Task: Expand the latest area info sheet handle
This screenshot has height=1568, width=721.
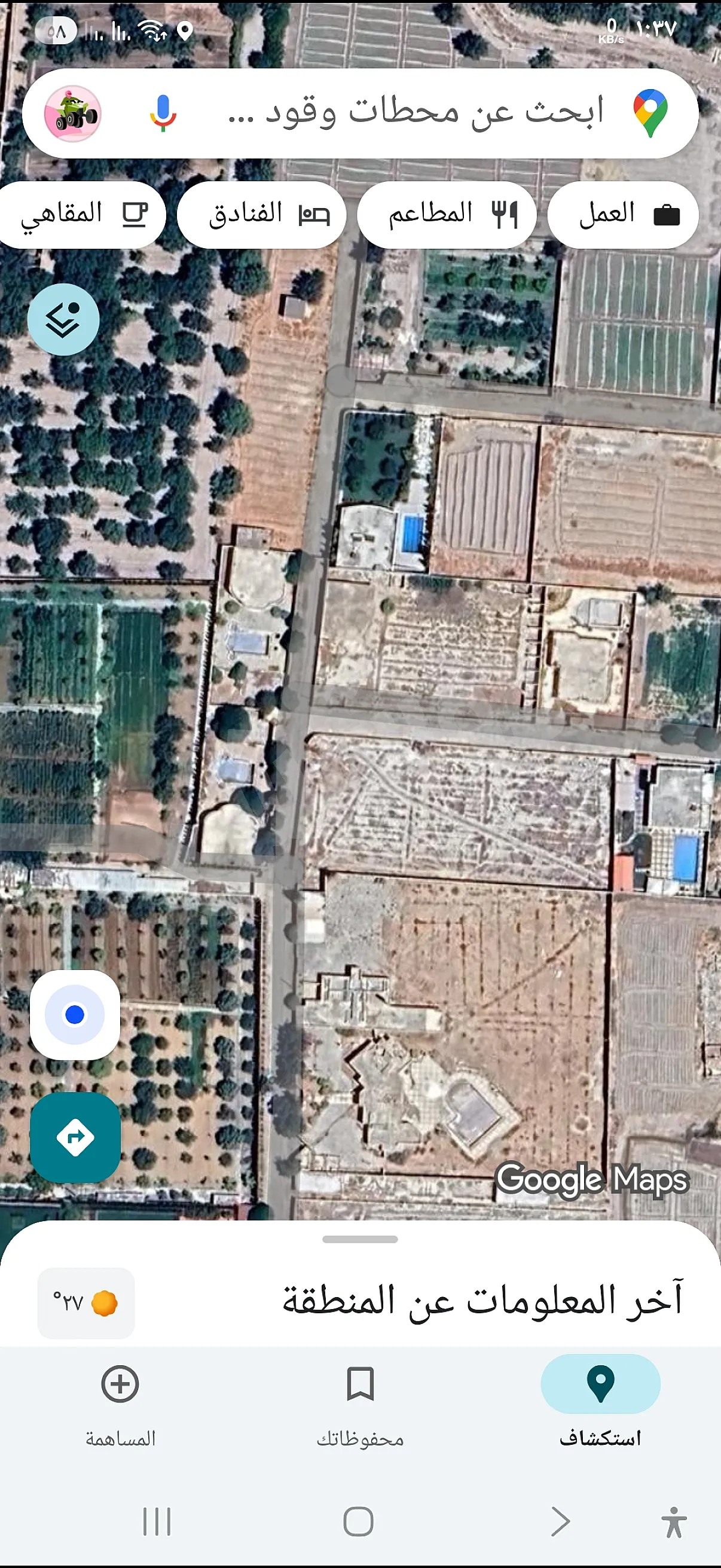Action: tap(360, 1239)
